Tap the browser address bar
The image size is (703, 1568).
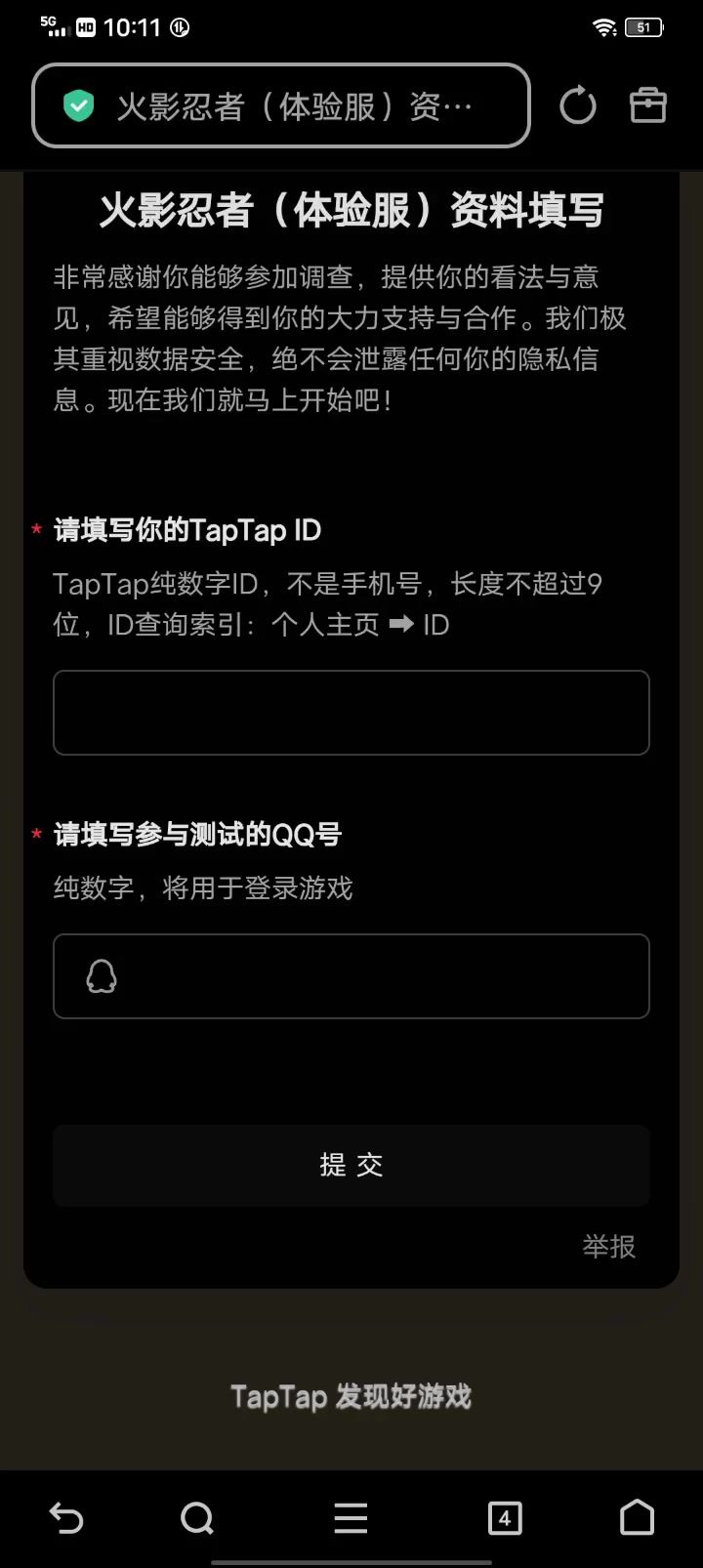281,105
